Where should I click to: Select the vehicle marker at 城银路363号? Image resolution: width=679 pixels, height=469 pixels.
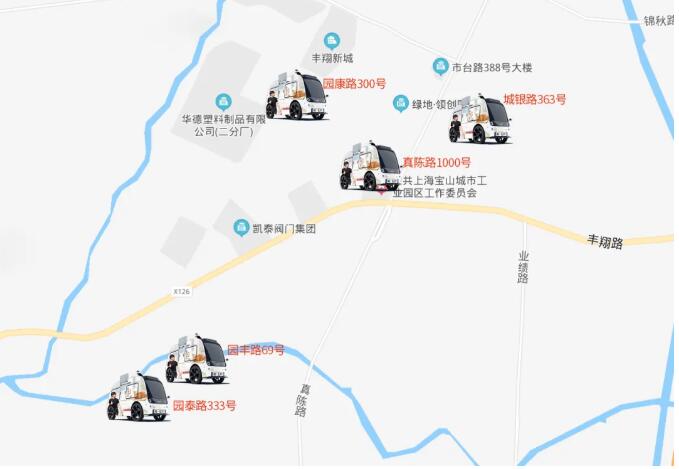tap(481, 119)
